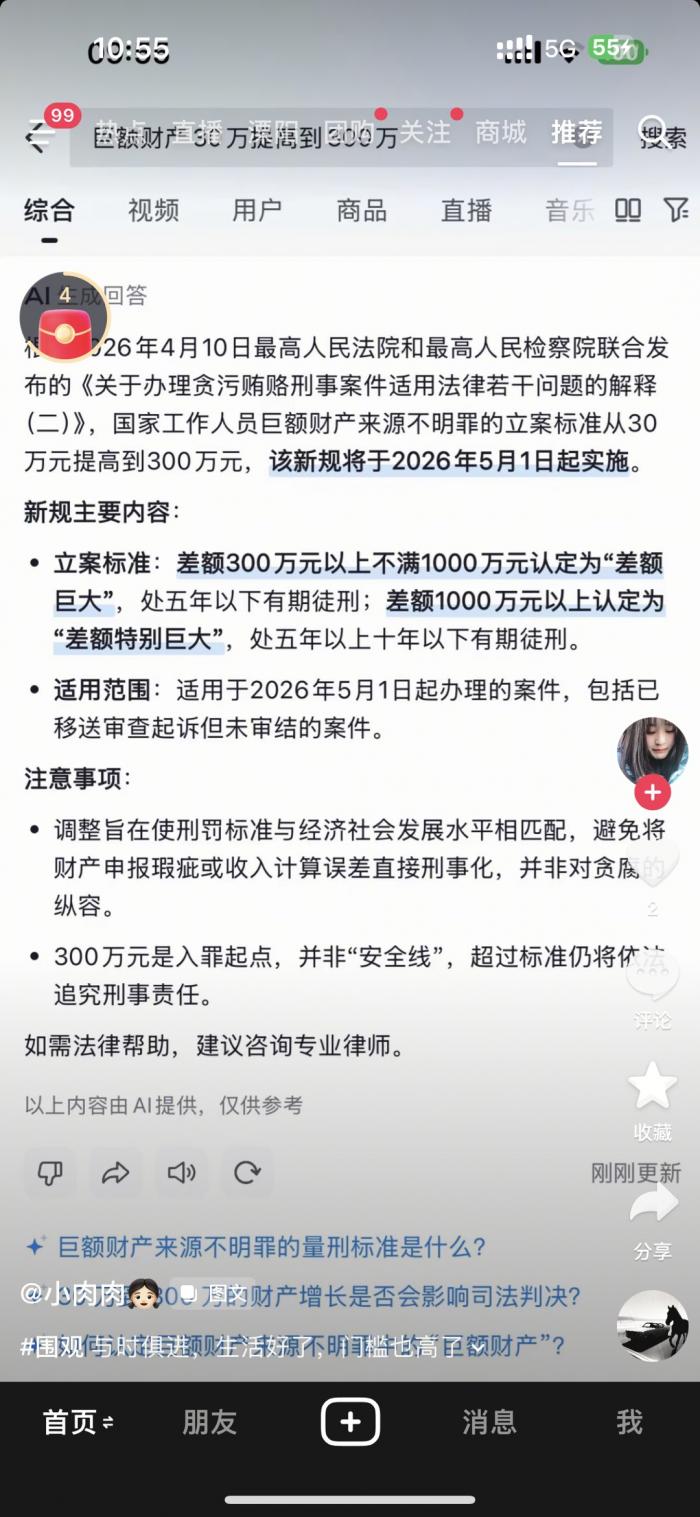Image resolution: width=700 pixels, height=1517 pixels.
Task: Open the 评论 comments bubble
Action: [652, 980]
